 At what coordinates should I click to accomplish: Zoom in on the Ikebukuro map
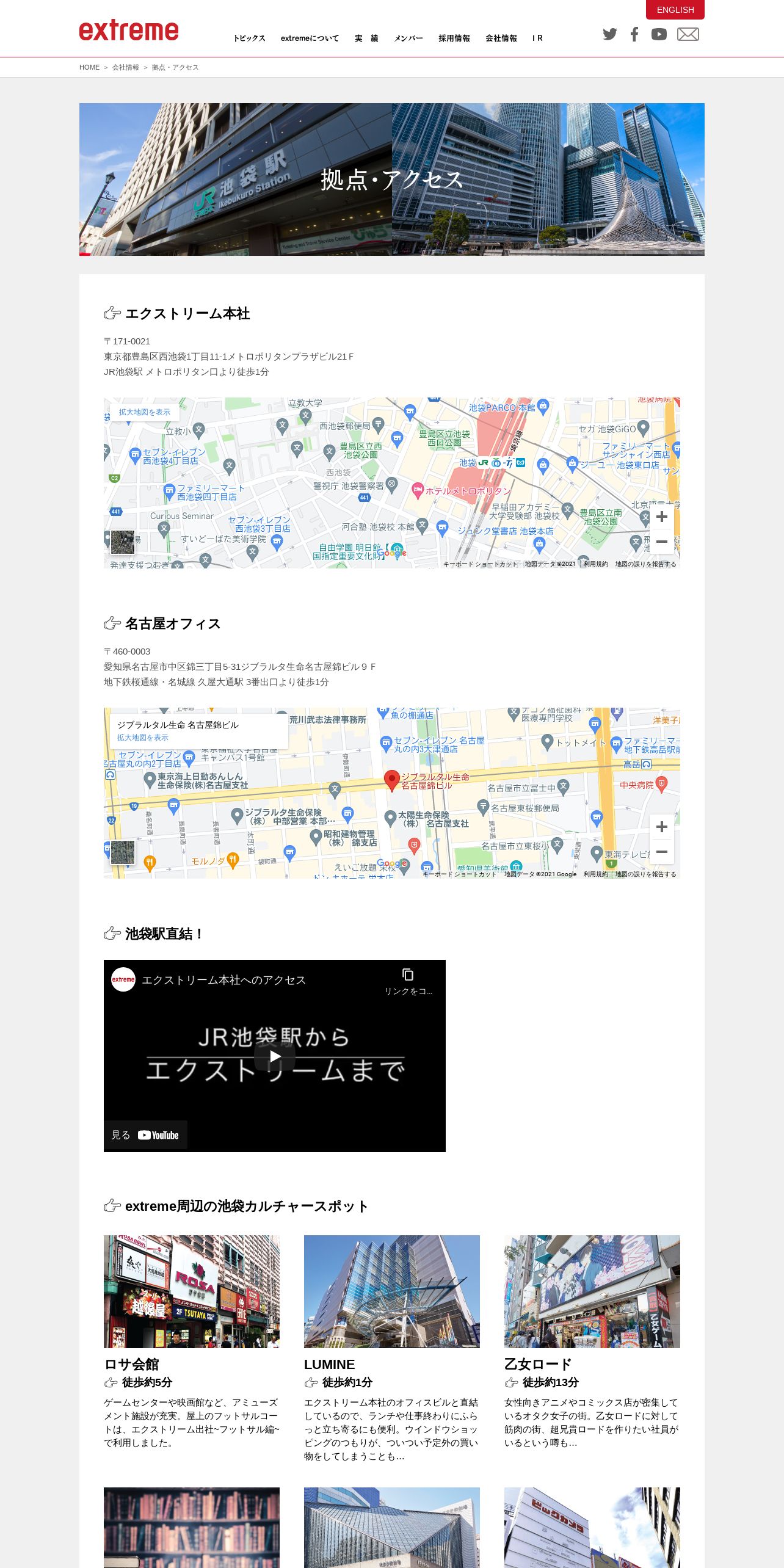pyautogui.click(x=661, y=517)
